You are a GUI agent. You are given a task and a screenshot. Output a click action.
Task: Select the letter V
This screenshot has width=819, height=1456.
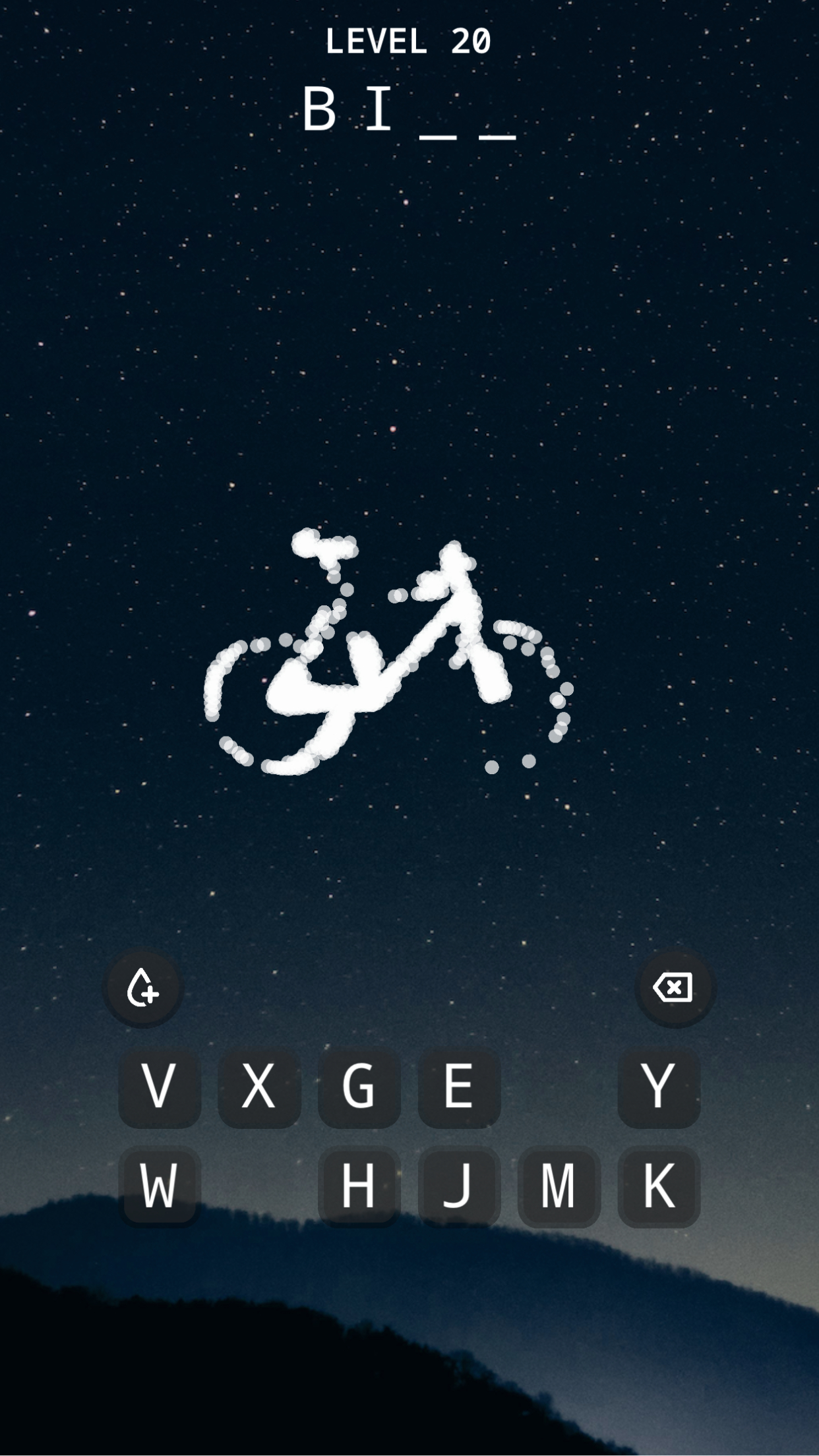pos(160,1086)
